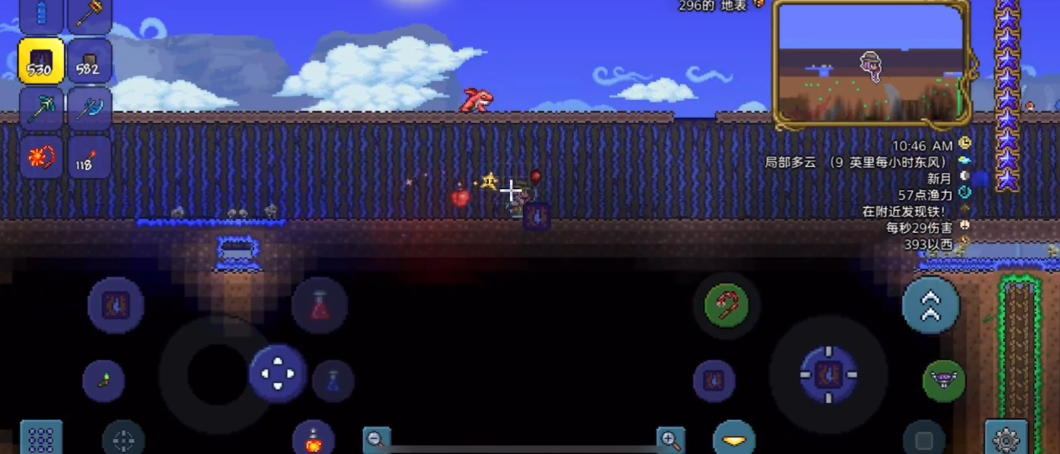Tap the yellow down-arrow button

734,439
